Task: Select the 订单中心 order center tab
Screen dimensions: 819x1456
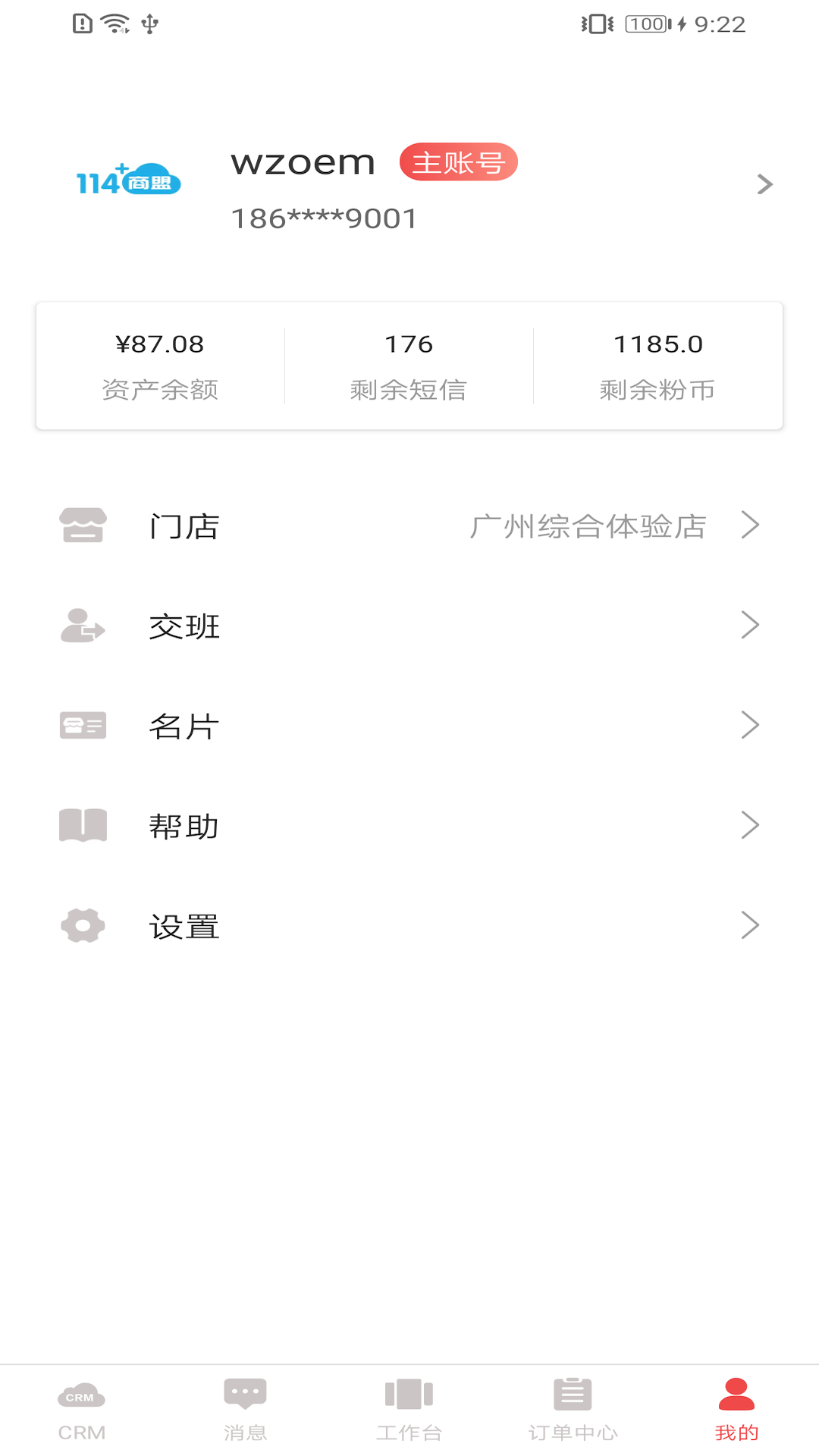Action: click(573, 1410)
